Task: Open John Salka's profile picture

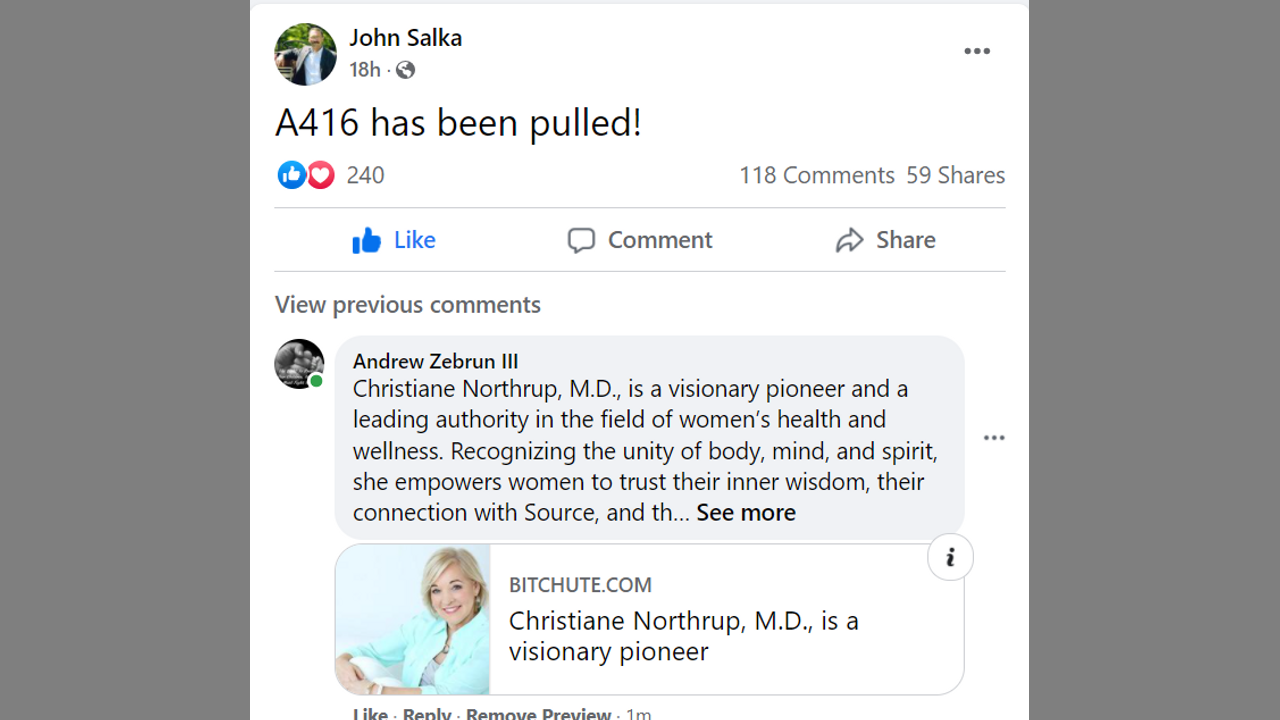Action: pos(305,55)
